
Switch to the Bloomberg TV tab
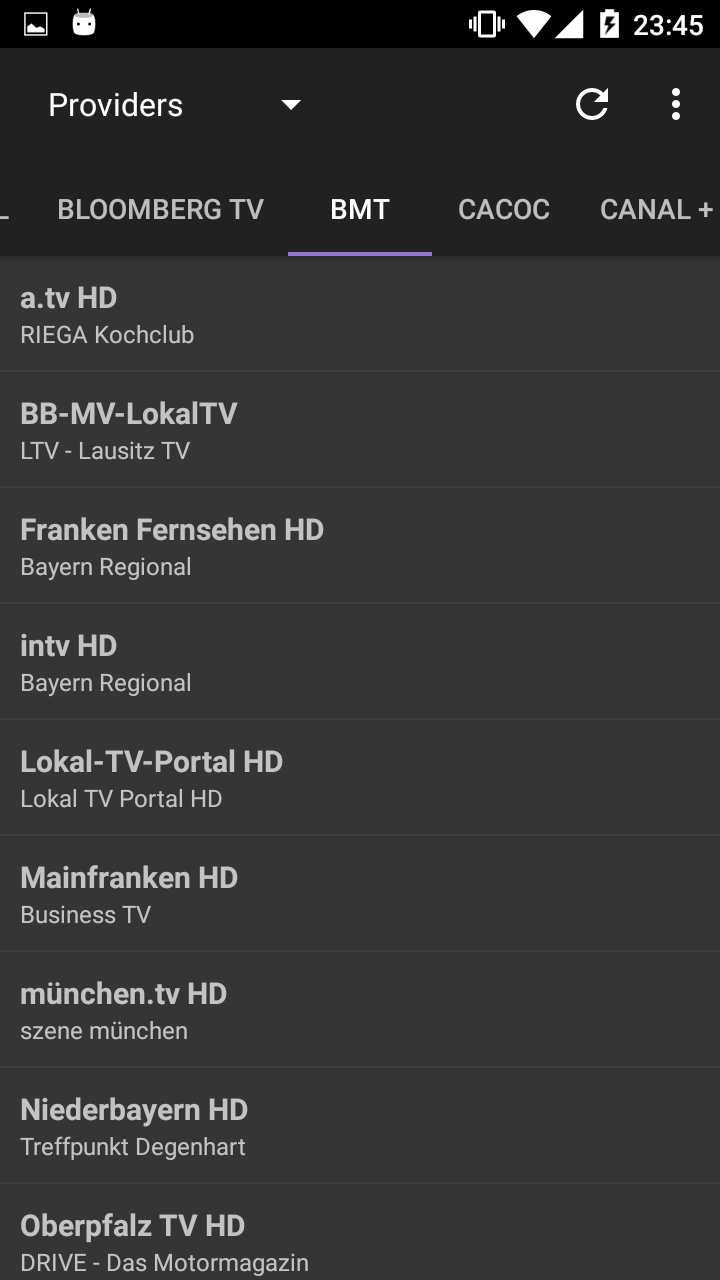[160, 209]
